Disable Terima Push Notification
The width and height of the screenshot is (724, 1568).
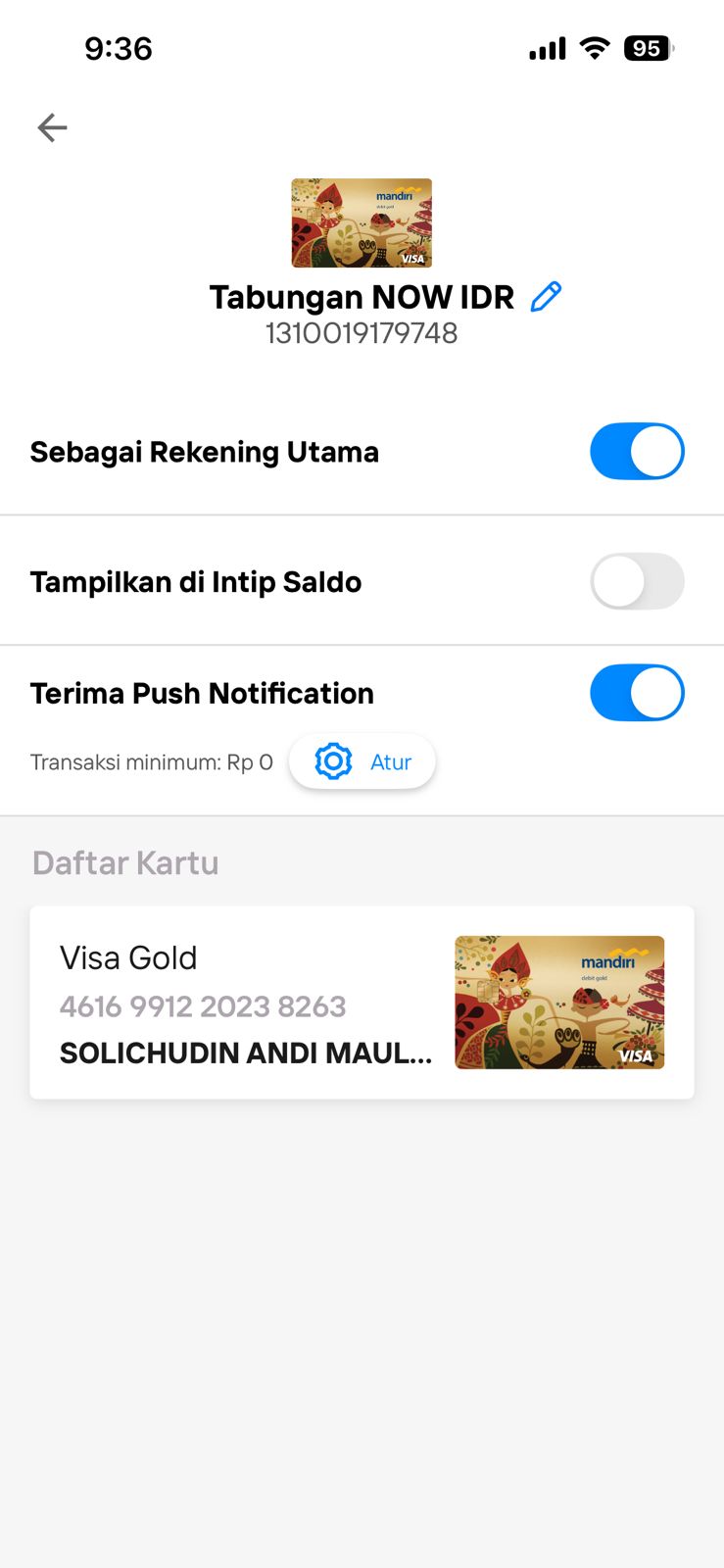click(637, 693)
